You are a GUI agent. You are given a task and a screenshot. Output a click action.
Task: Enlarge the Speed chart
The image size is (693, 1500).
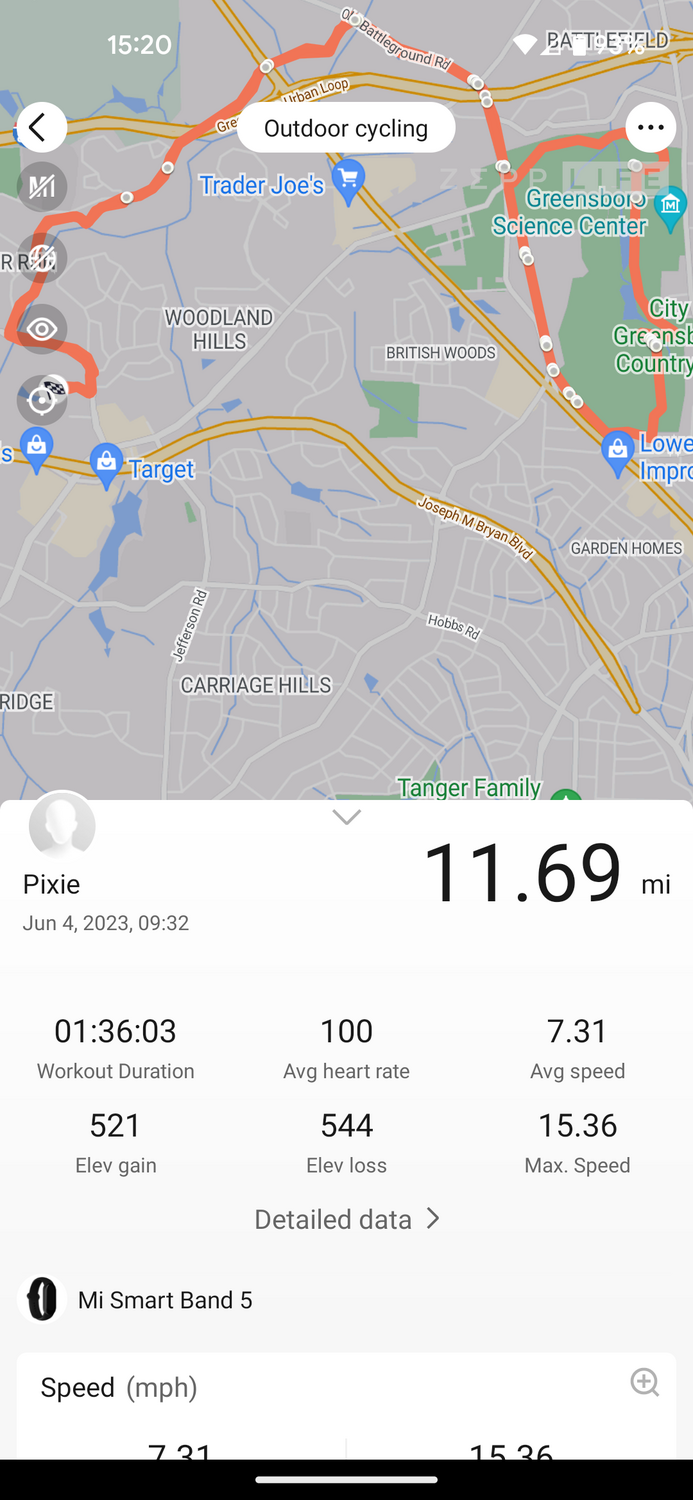(x=645, y=1382)
